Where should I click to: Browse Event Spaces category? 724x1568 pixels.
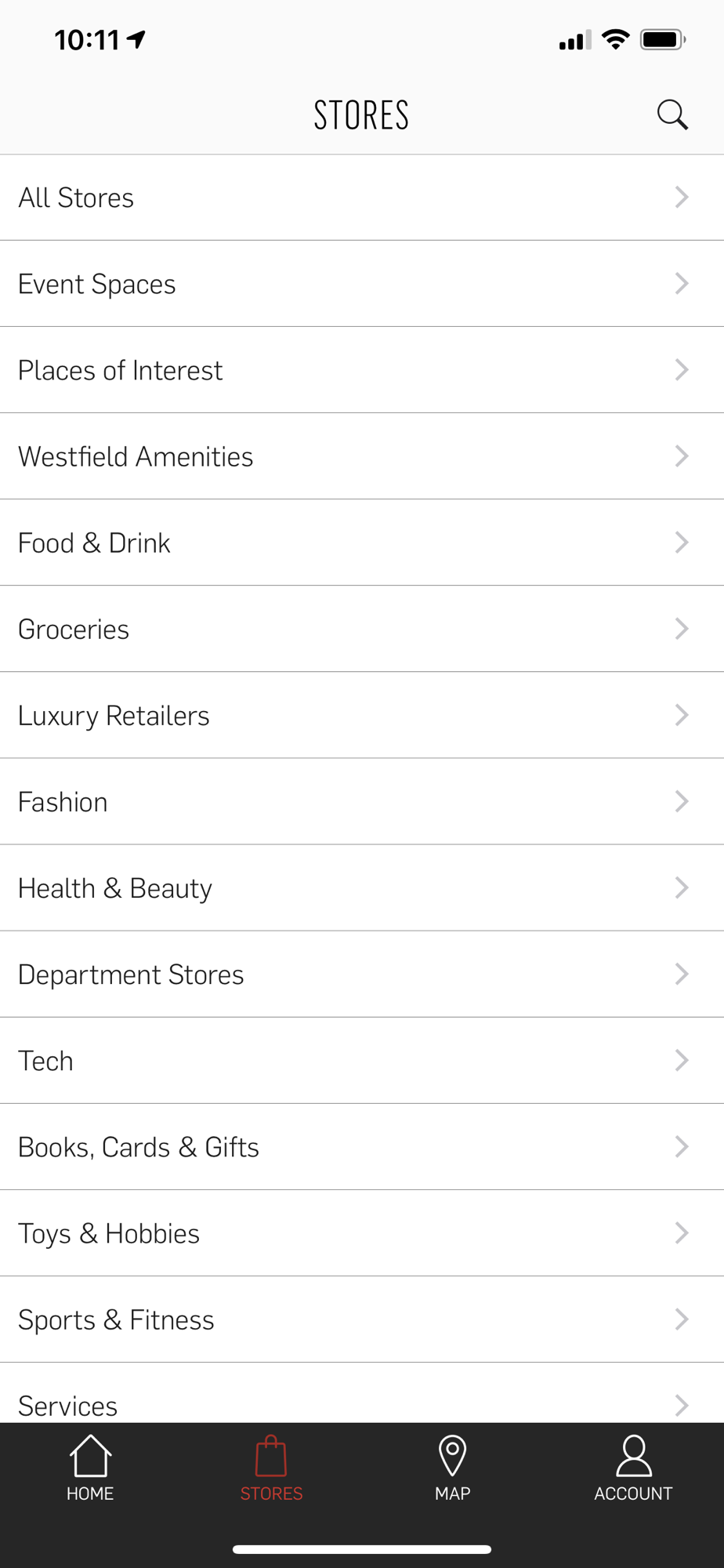coord(362,284)
